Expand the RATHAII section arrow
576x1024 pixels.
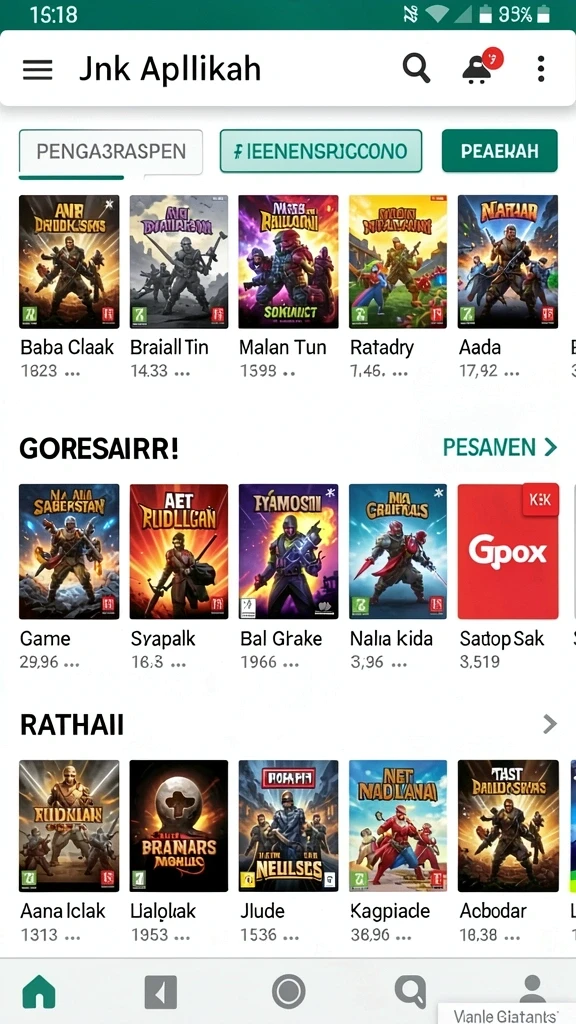click(x=550, y=724)
